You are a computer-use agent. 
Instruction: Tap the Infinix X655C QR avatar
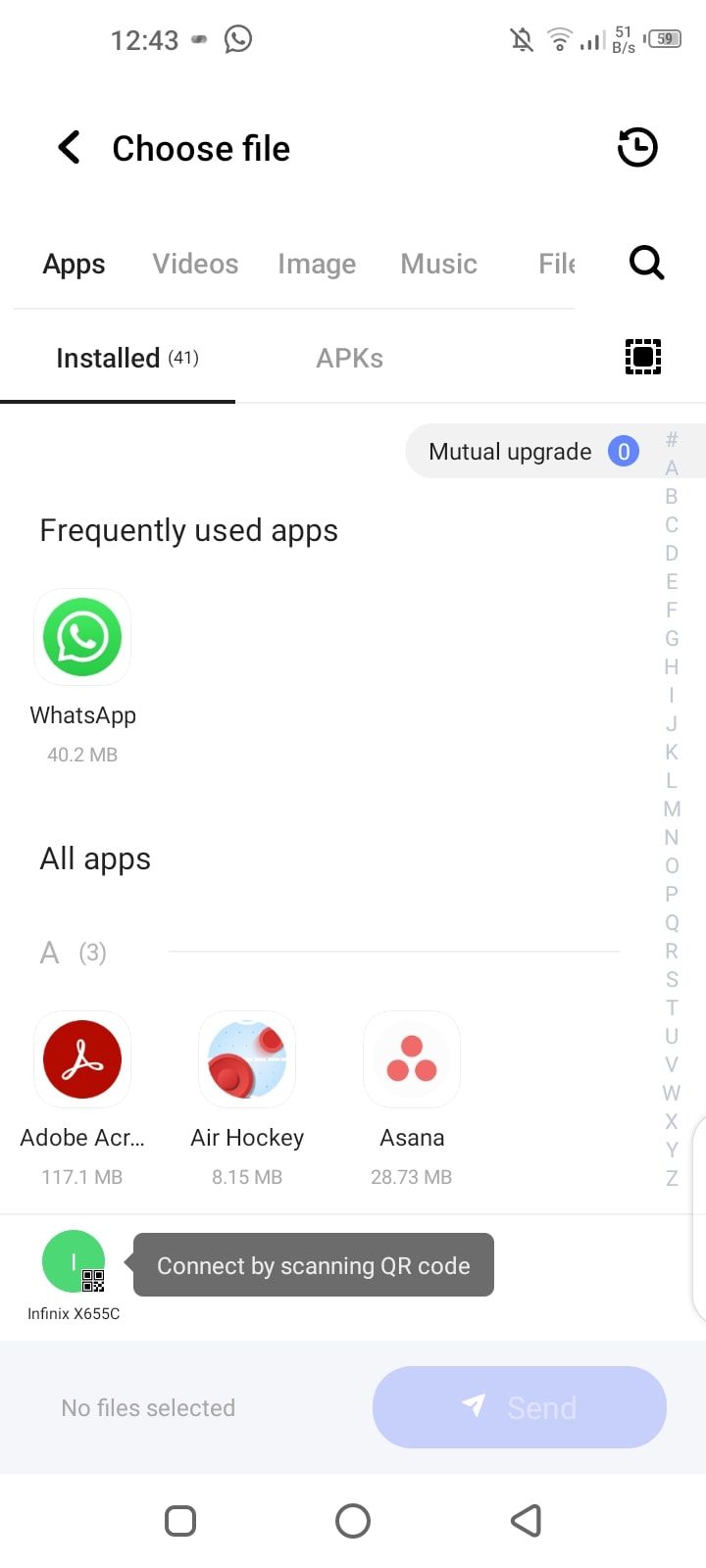[74, 1262]
